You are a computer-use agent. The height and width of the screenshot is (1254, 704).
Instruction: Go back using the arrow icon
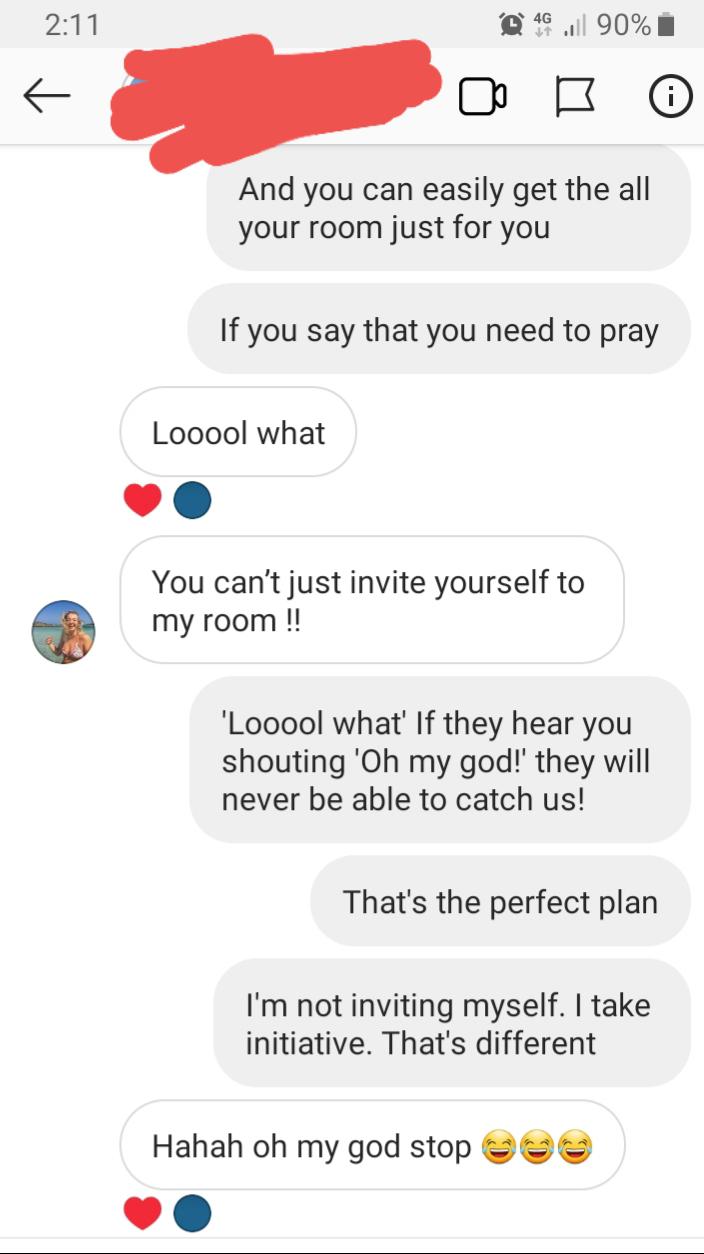[46, 96]
